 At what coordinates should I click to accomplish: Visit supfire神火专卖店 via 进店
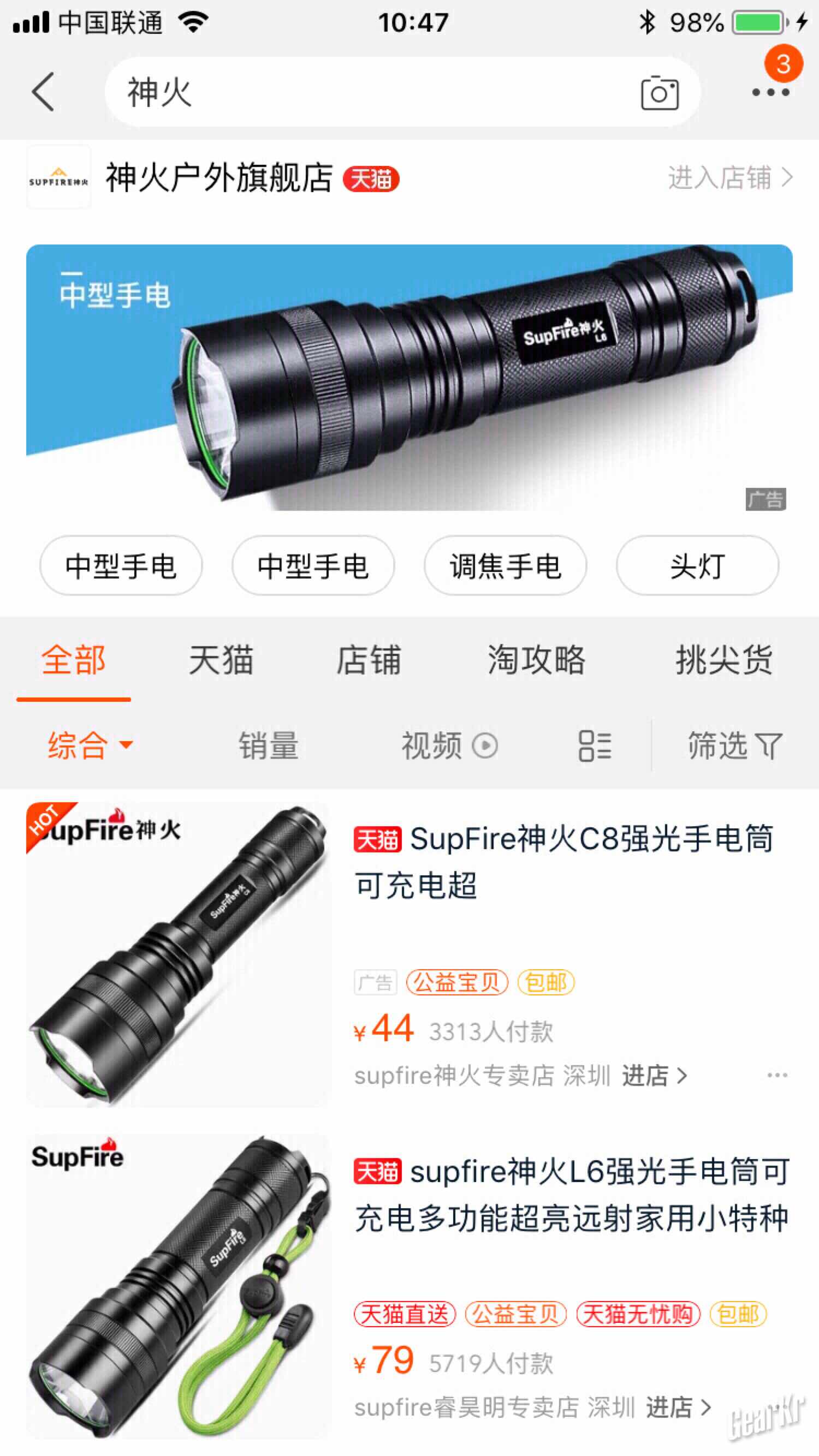[x=655, y=1075]
